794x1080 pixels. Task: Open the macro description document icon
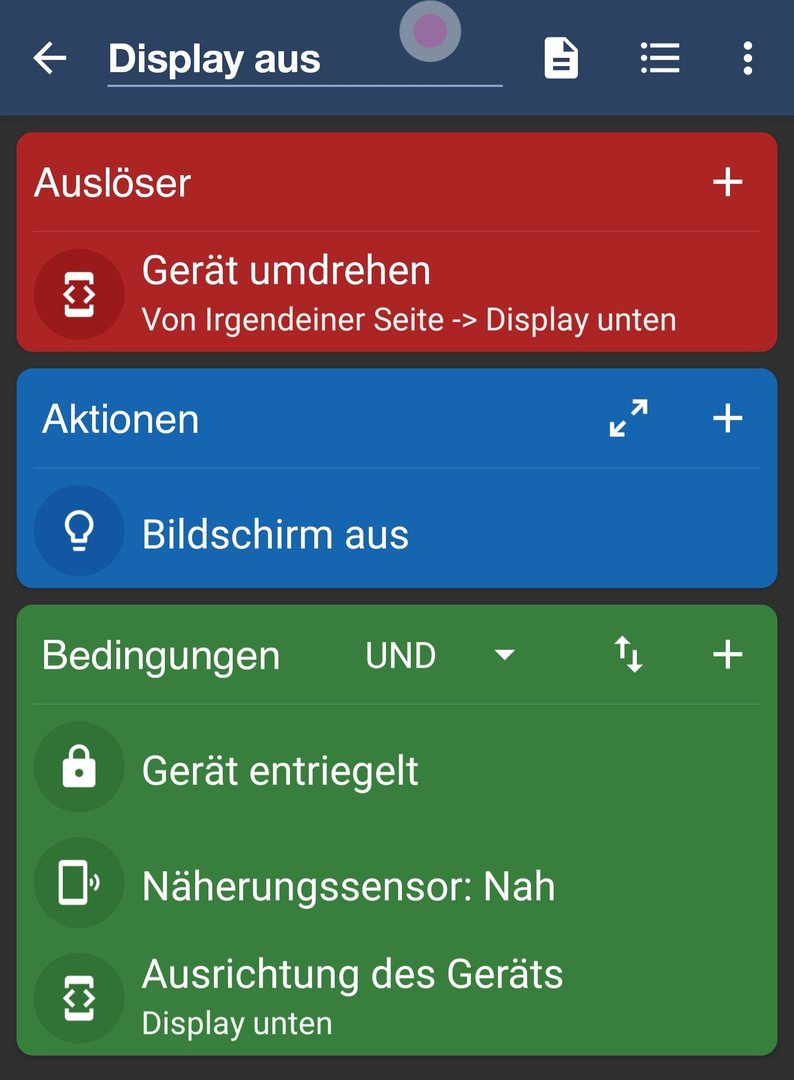(x=561, y=59)
